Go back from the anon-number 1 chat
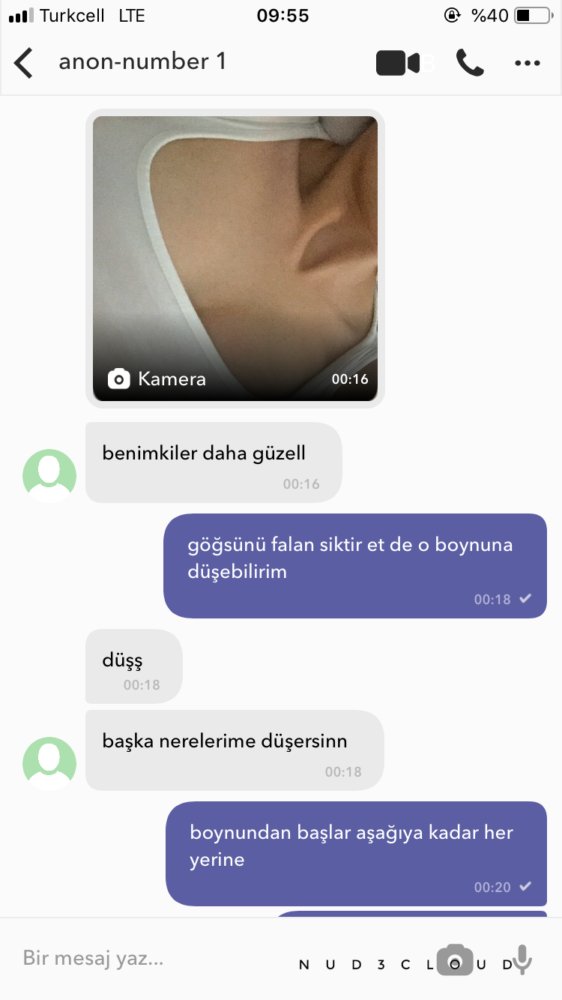Viewport: 562px width, 1000px height. (24, 63)
